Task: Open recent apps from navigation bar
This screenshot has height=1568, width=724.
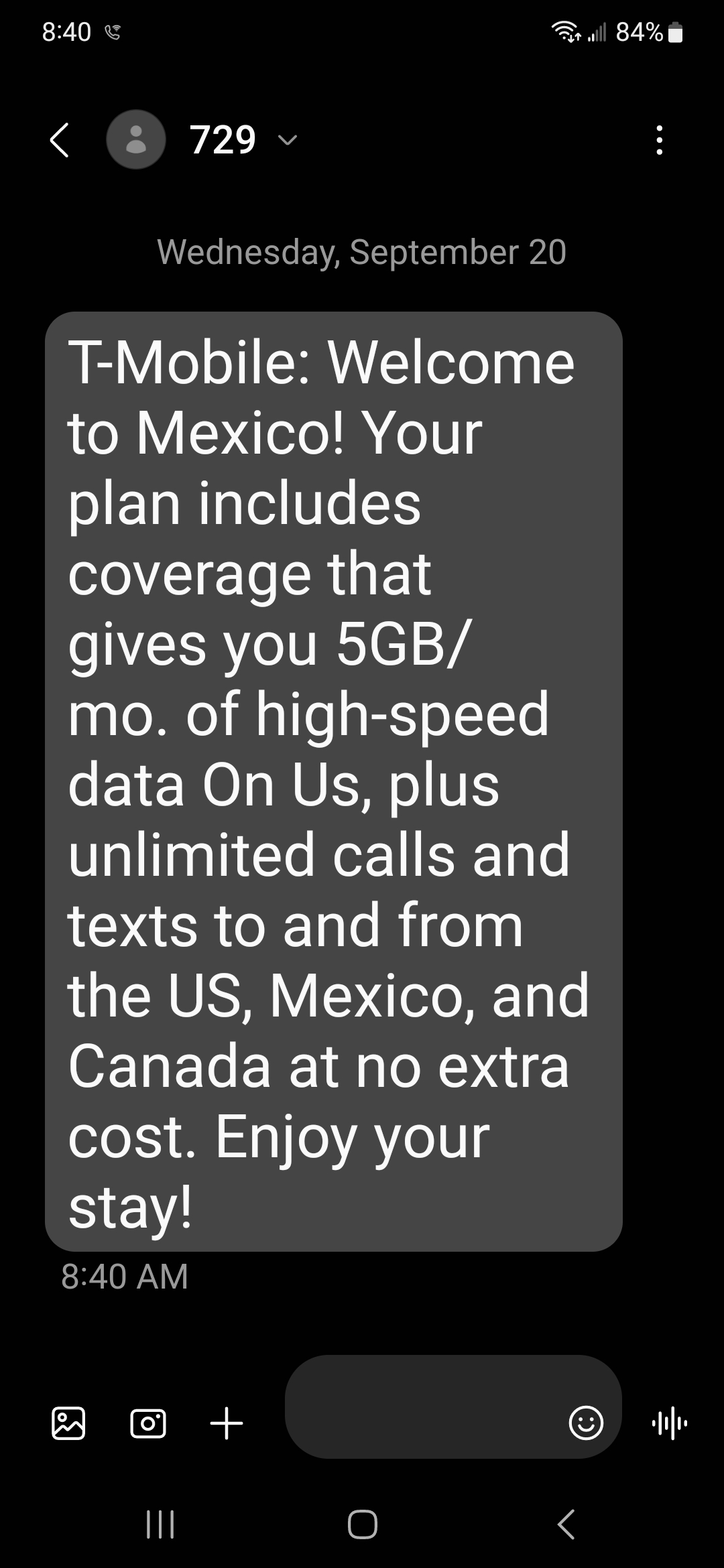Action: [160, 1524]
